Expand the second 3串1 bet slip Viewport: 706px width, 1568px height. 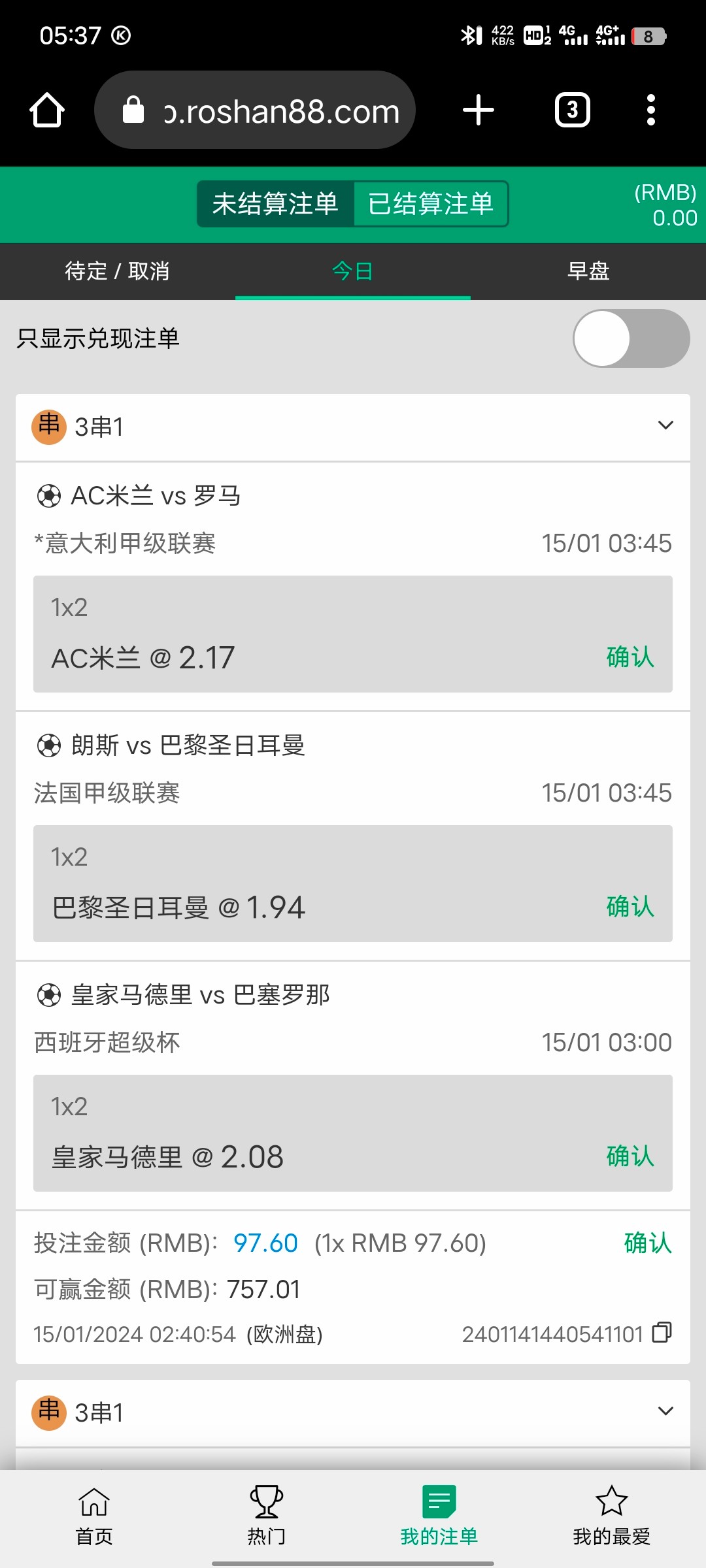pos(665,1411)
